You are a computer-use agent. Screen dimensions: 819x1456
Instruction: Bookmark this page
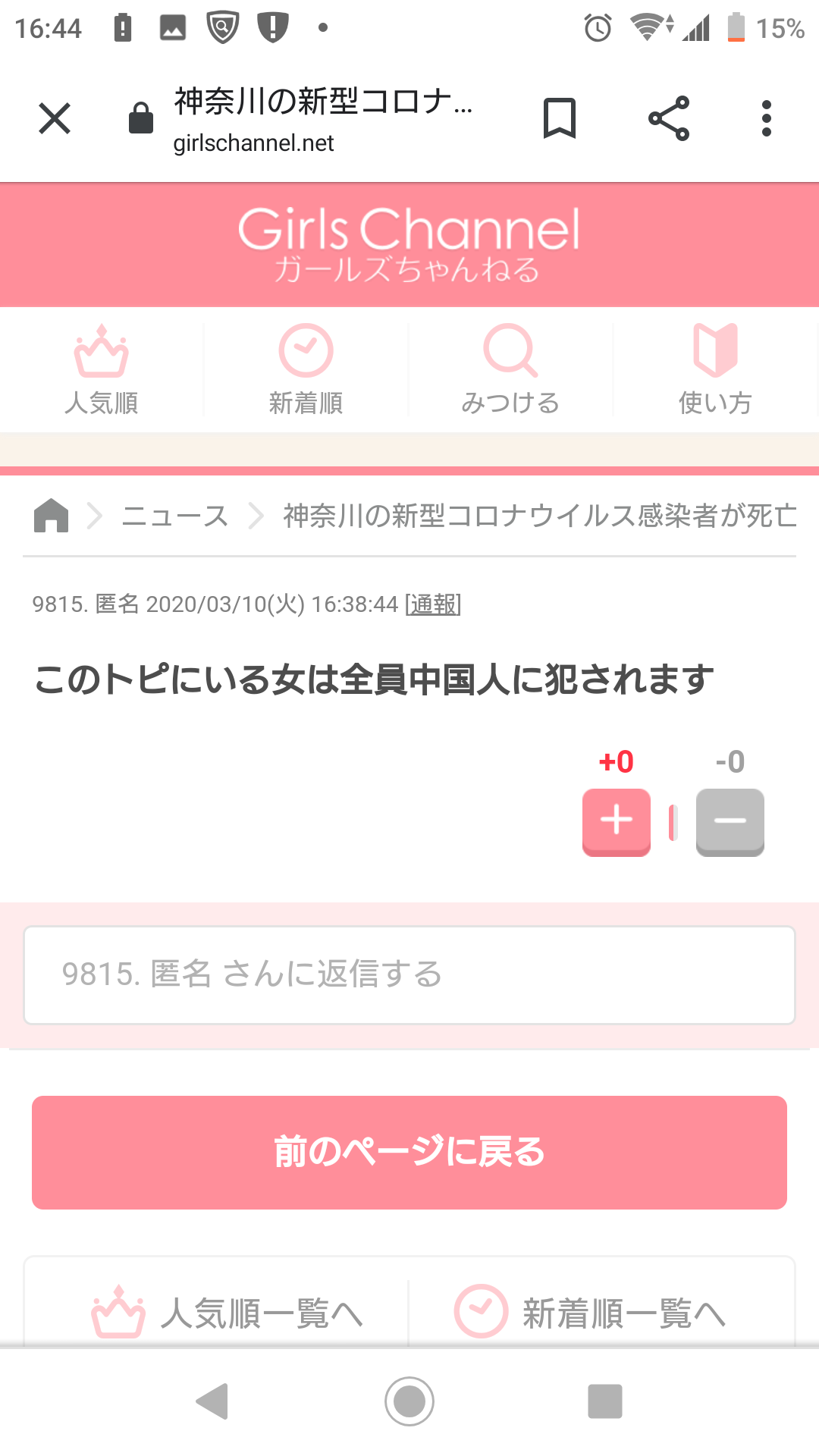pos(560,118)
